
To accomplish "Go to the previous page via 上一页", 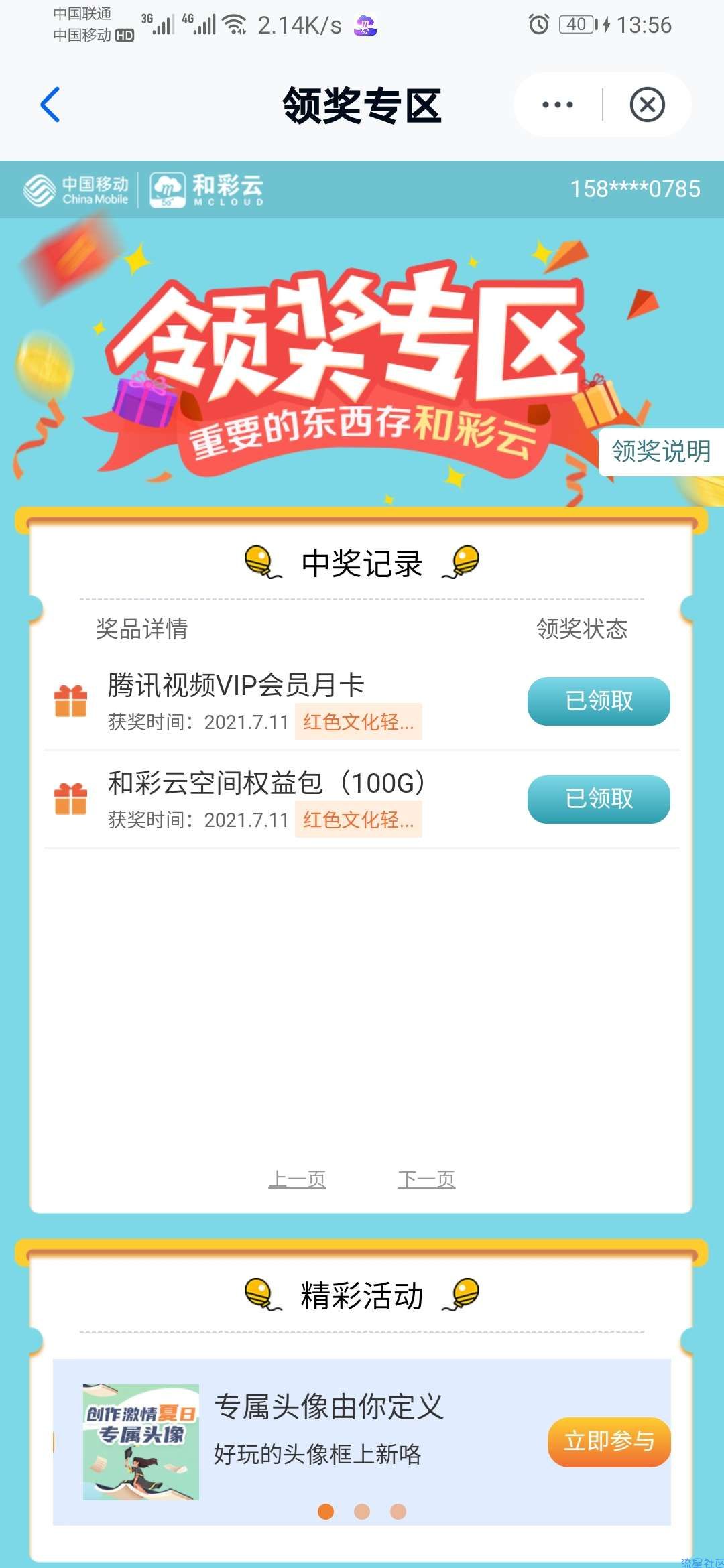I will pos(297,1179).
